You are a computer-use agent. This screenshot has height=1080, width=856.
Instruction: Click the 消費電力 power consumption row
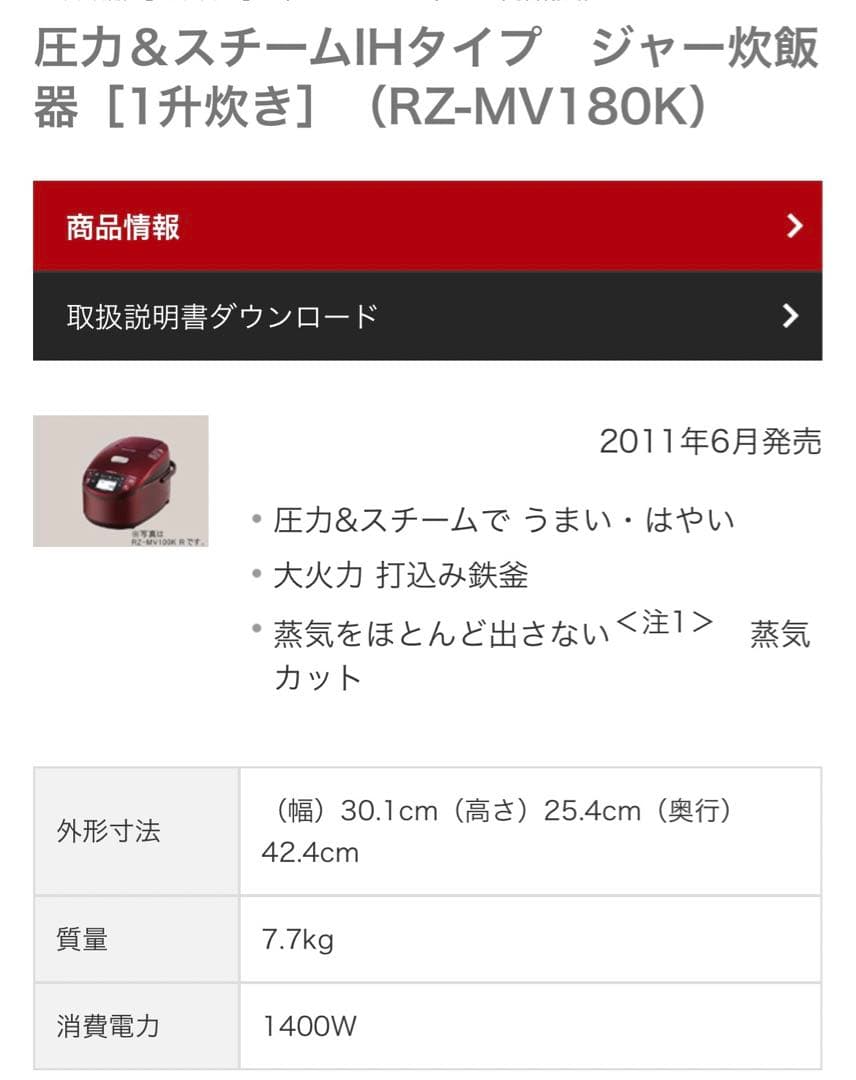[x=107, y=1025]
